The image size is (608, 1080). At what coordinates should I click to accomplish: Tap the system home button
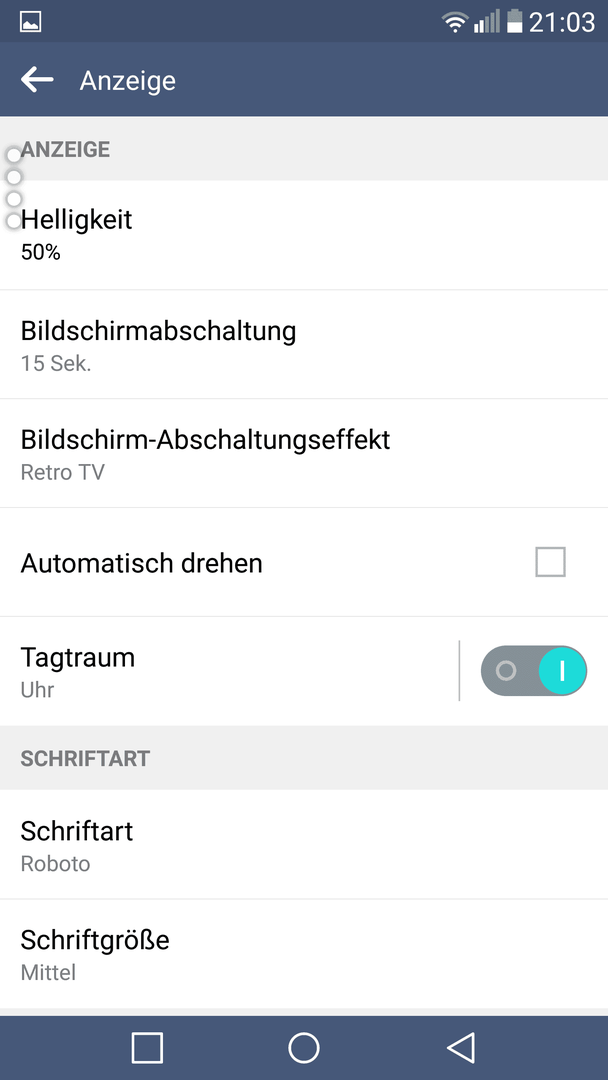click(x=304, y=1048)
